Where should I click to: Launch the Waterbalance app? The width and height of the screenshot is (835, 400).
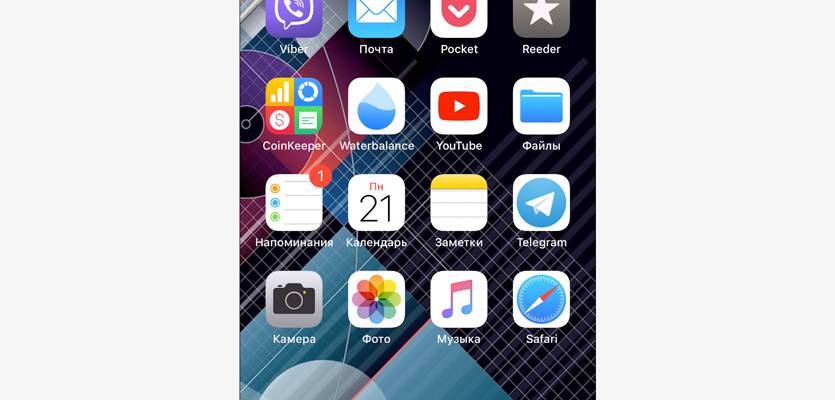(376, 106)
